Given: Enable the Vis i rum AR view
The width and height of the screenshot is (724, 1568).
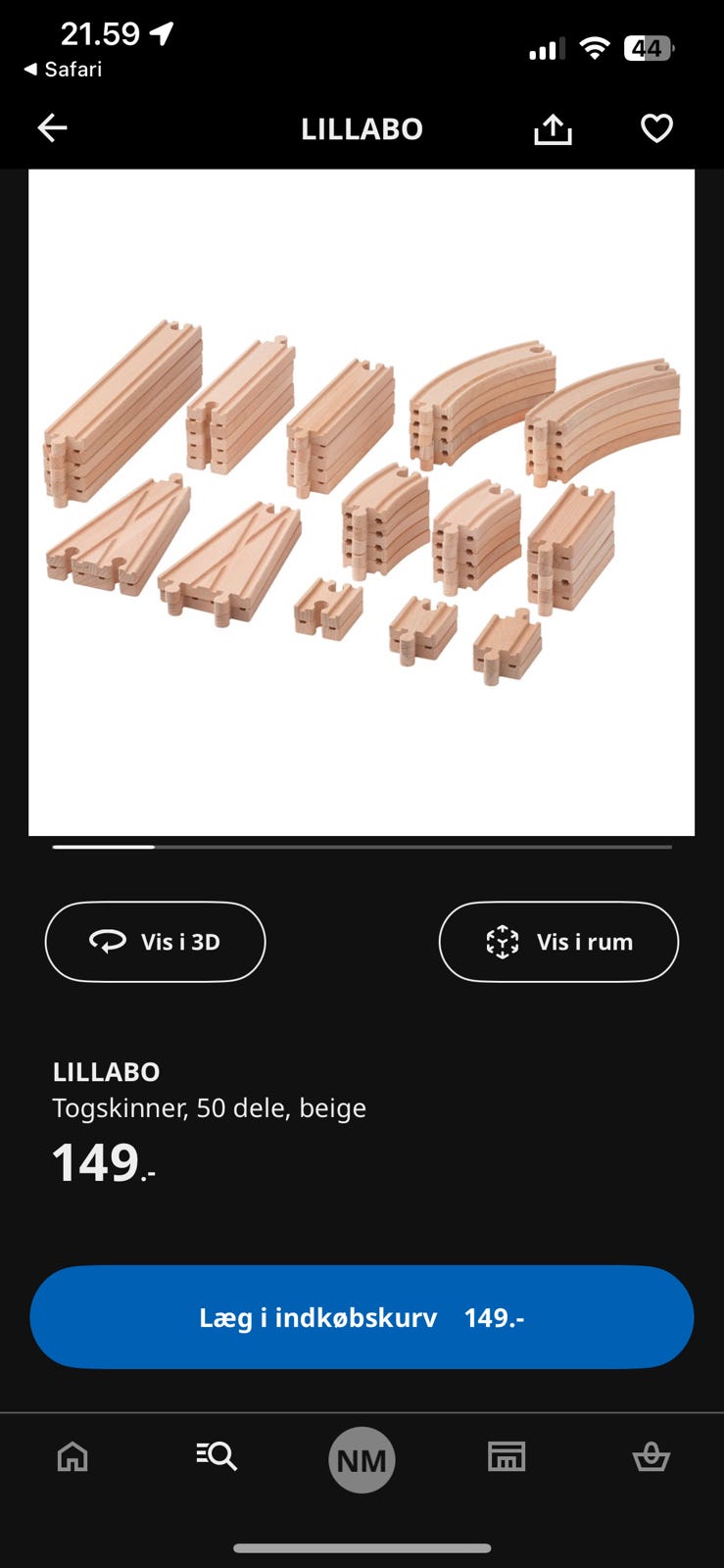Looking at the screenshot, I should point(558,942).
